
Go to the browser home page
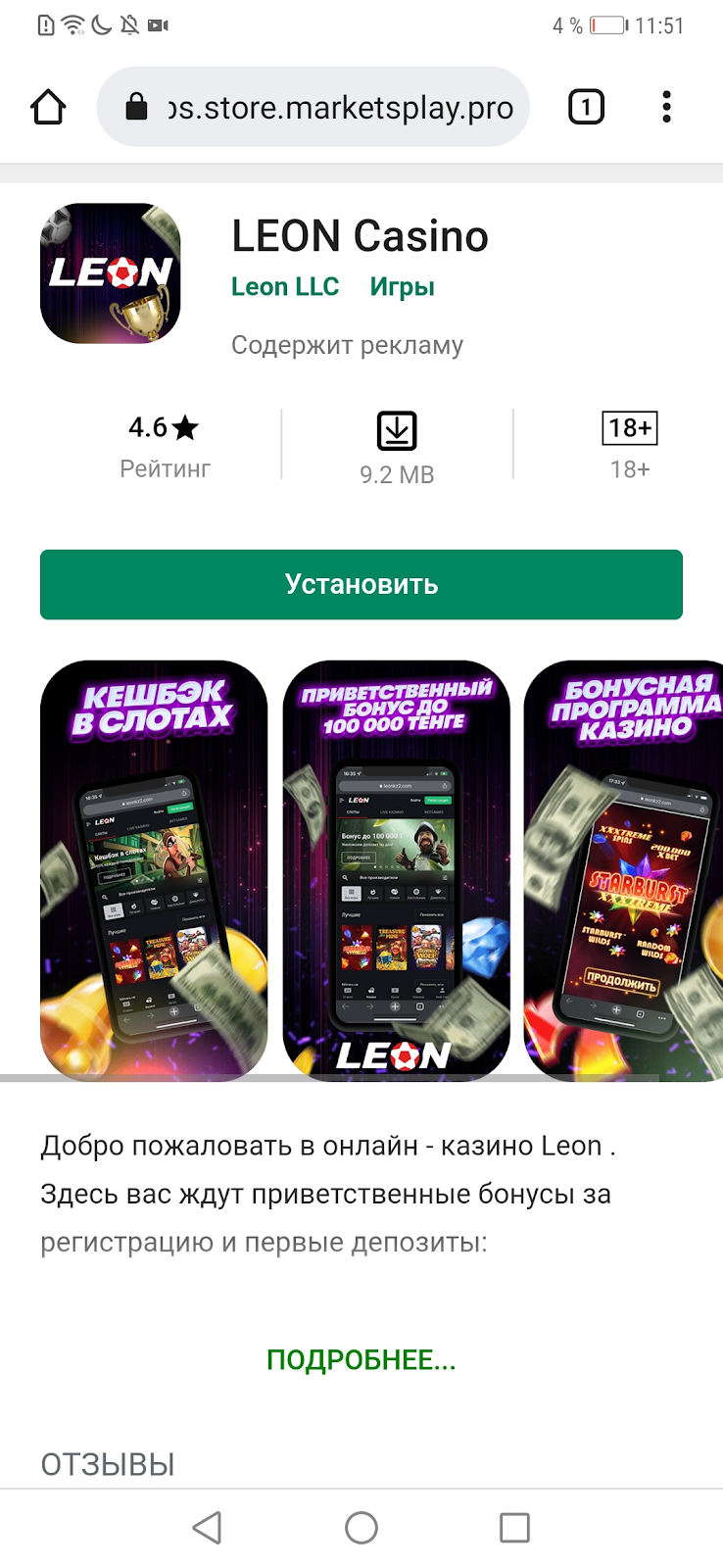tap(48, 107)
